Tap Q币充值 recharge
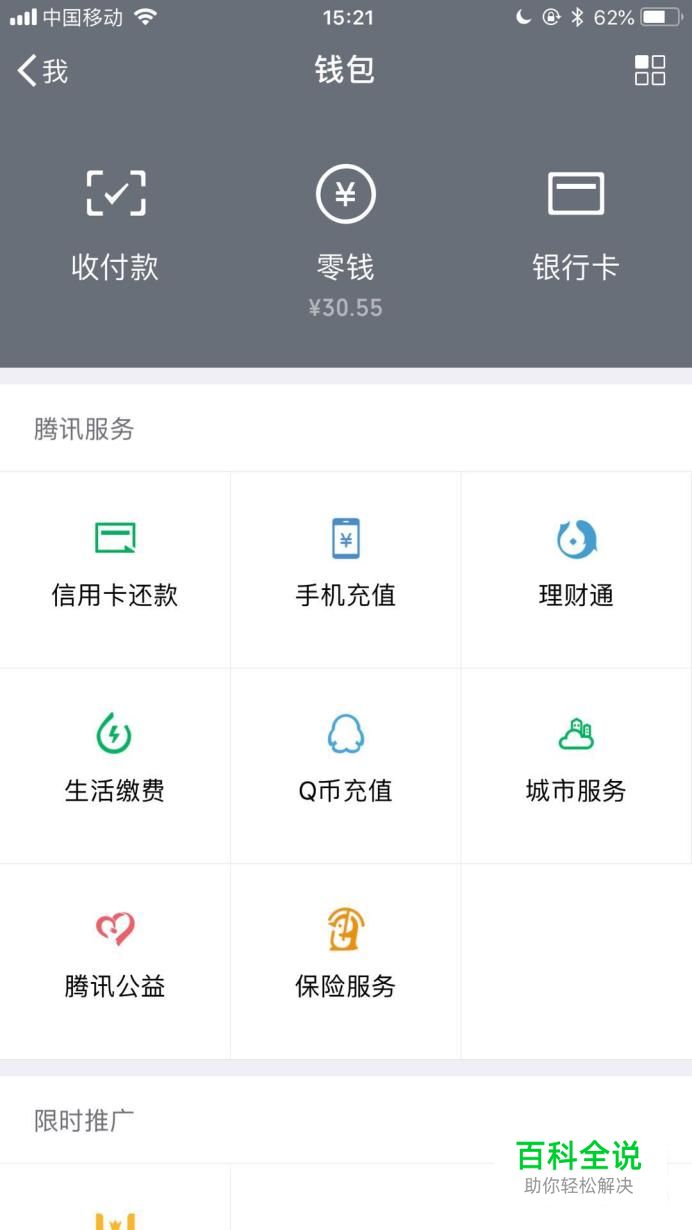The image size is (692, 1230). pos(345,762)
